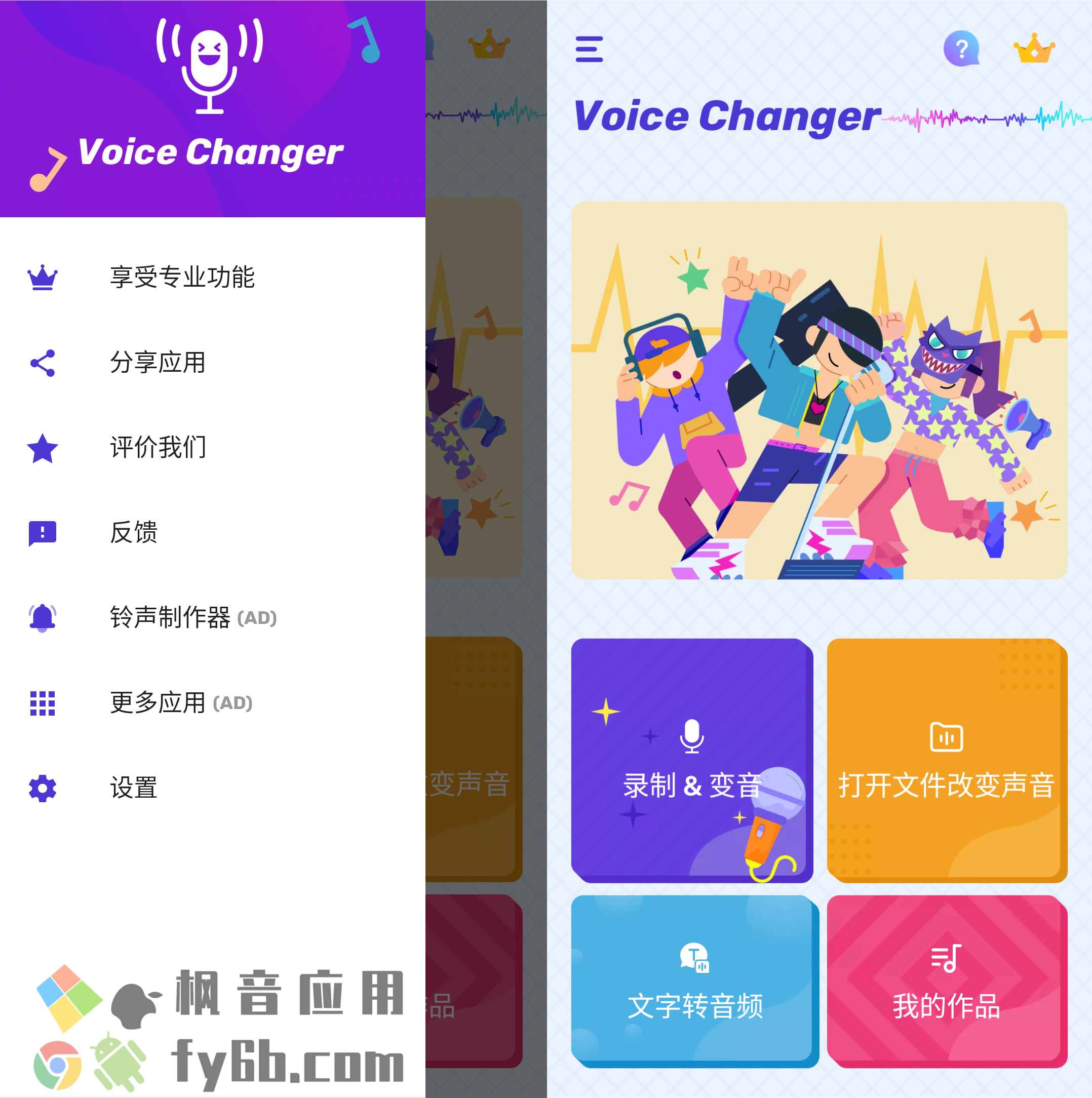1092x1098 pixels.
Task: Open 我的作品 my works
Action: [x=947, y=982]
